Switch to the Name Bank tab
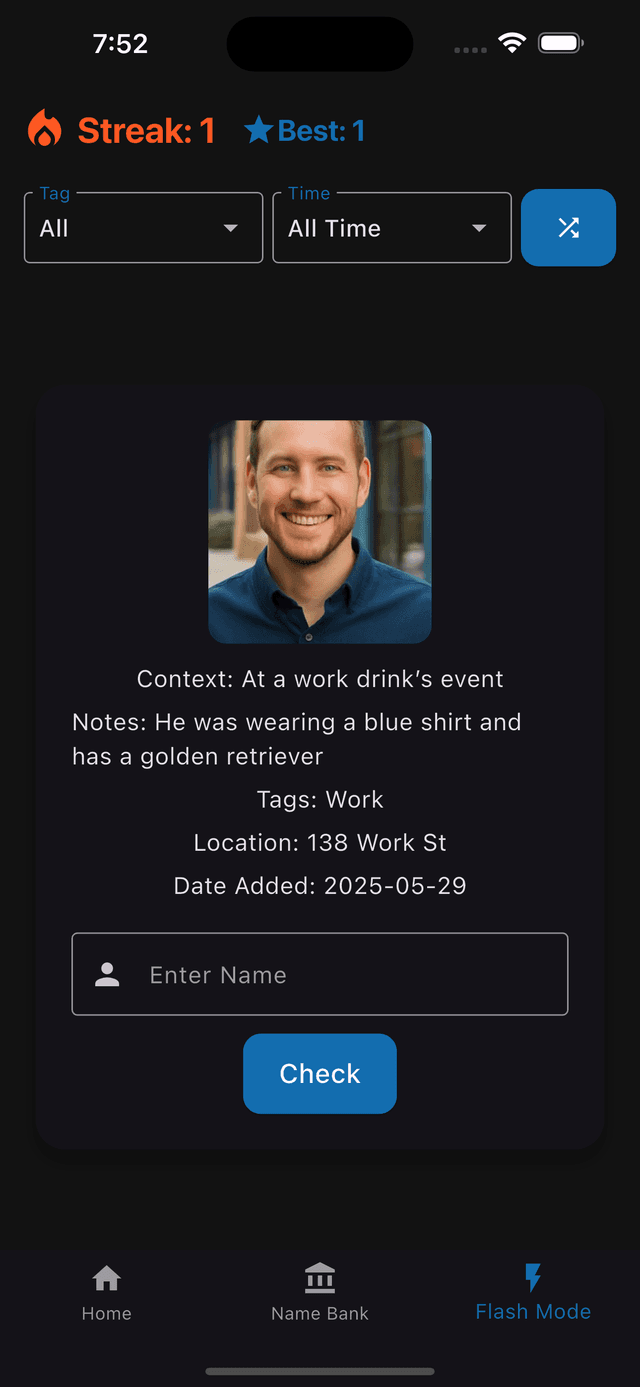Screen dimensions: 640x1387 click(x=320, y=1292)
